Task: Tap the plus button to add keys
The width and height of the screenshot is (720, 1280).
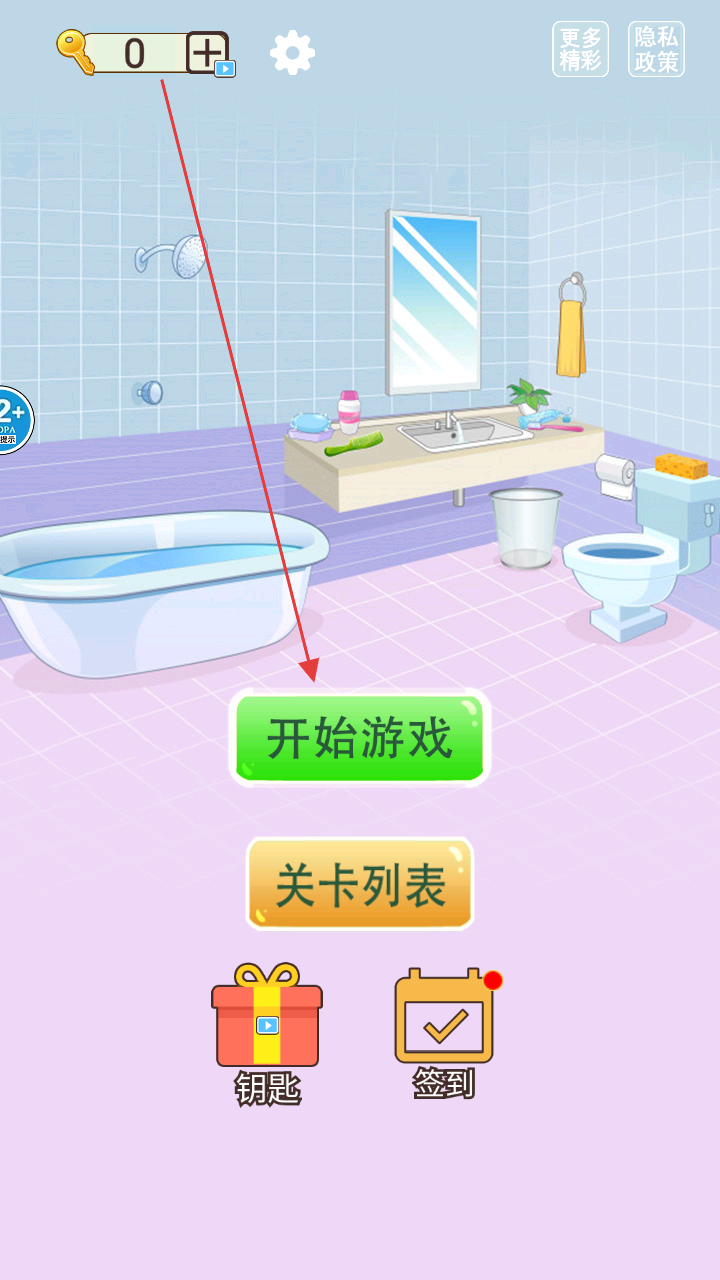Action: [208, 53]
